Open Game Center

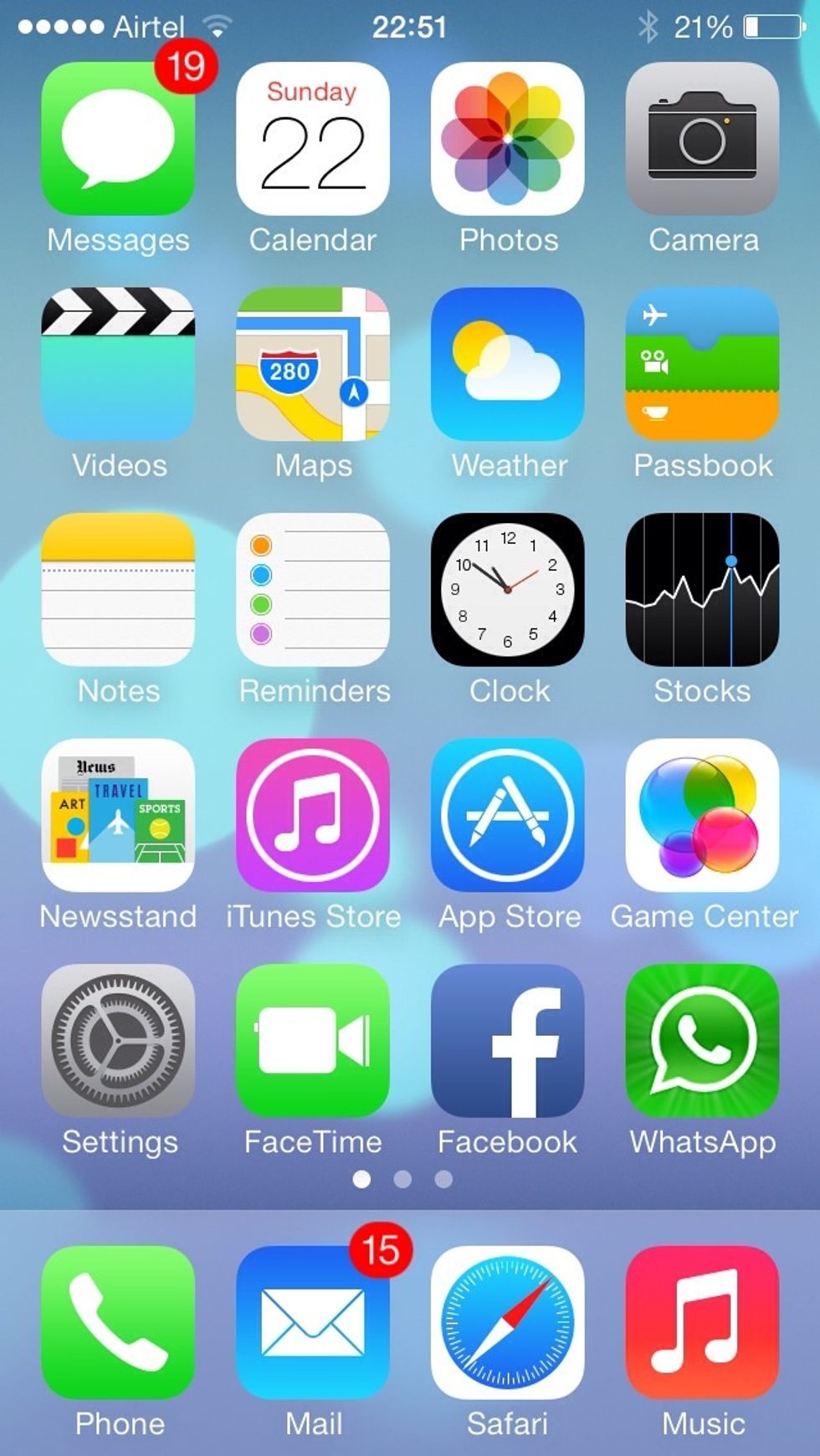click(703, 815)
